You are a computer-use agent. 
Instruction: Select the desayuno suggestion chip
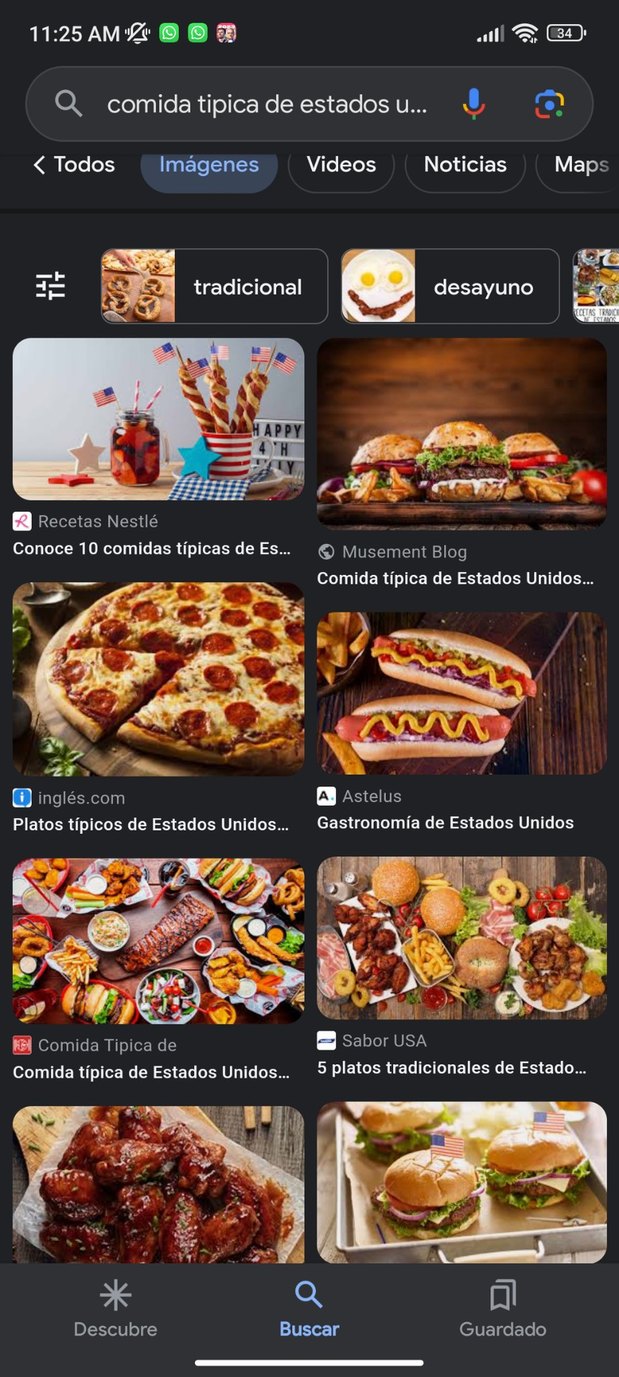450,287
